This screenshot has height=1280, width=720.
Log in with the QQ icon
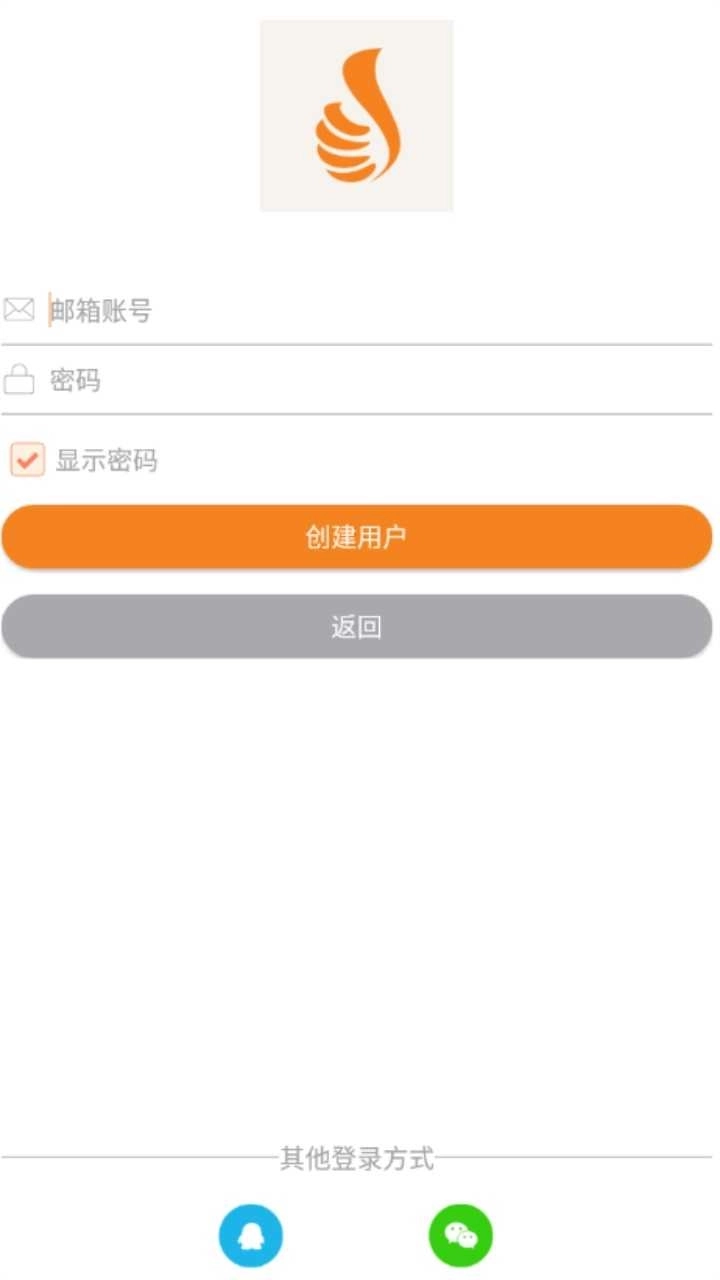(x=251, y=1236)
